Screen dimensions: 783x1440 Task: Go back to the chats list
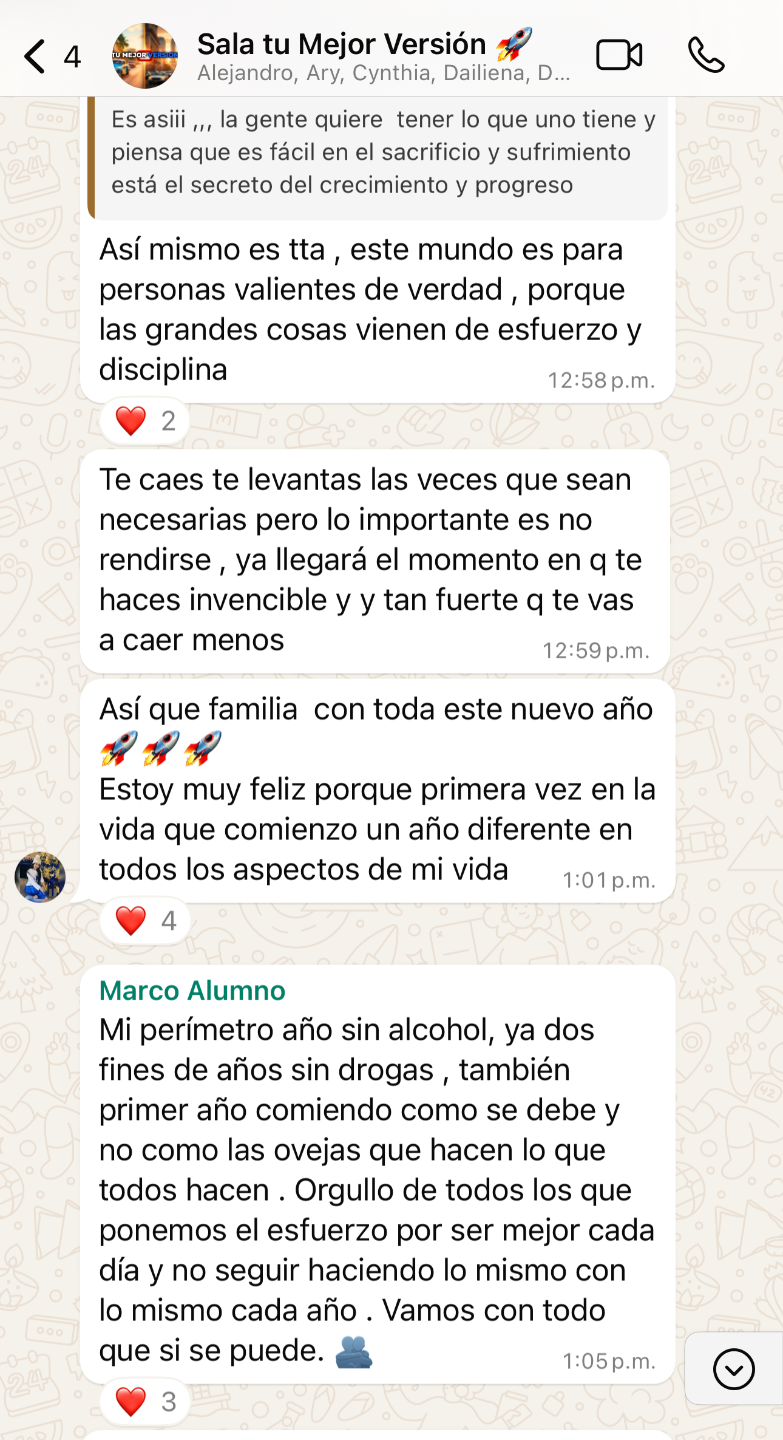coord(36,56)
